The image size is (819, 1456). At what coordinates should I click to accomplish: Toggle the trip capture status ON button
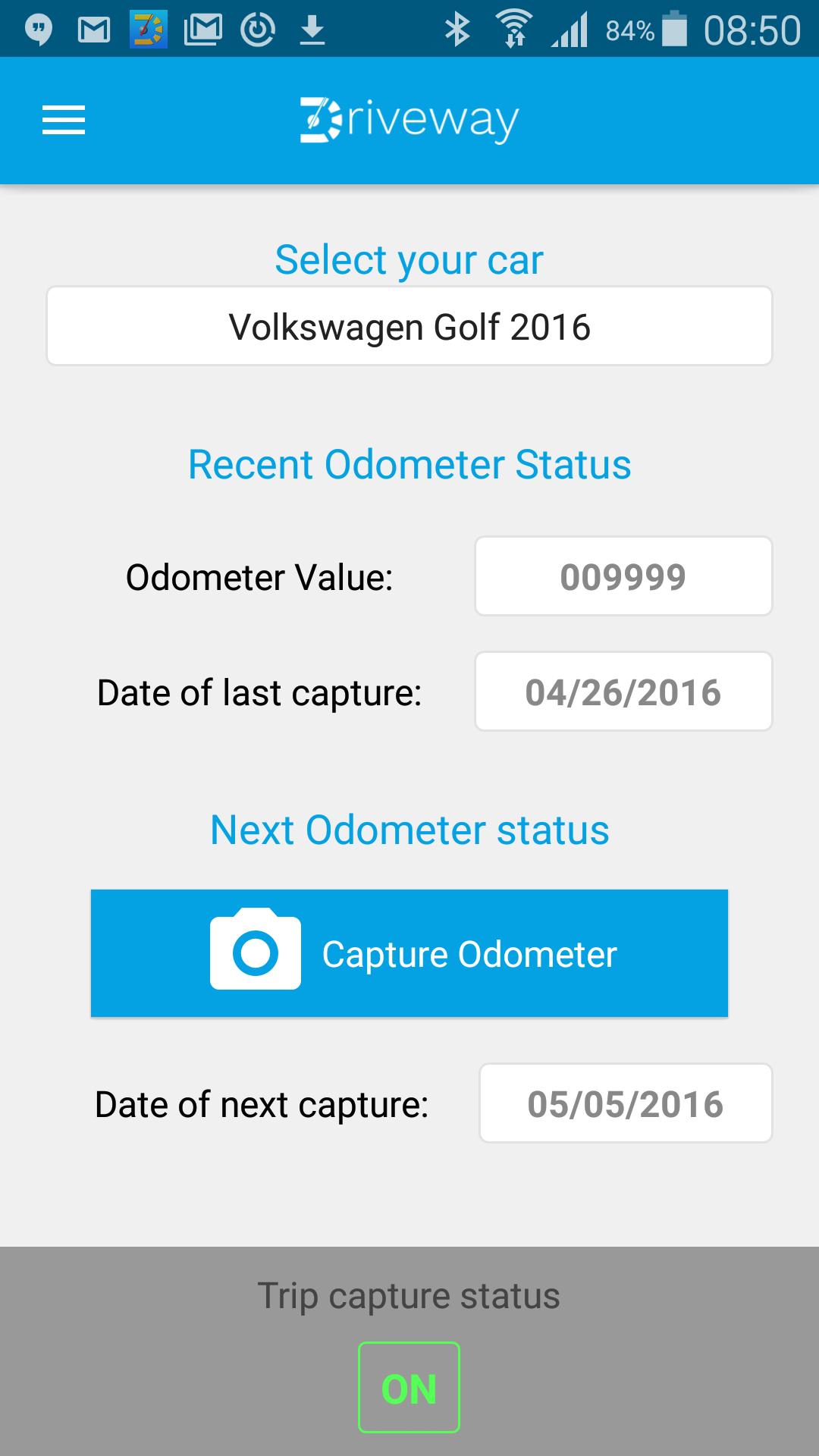coord(409,1388)
